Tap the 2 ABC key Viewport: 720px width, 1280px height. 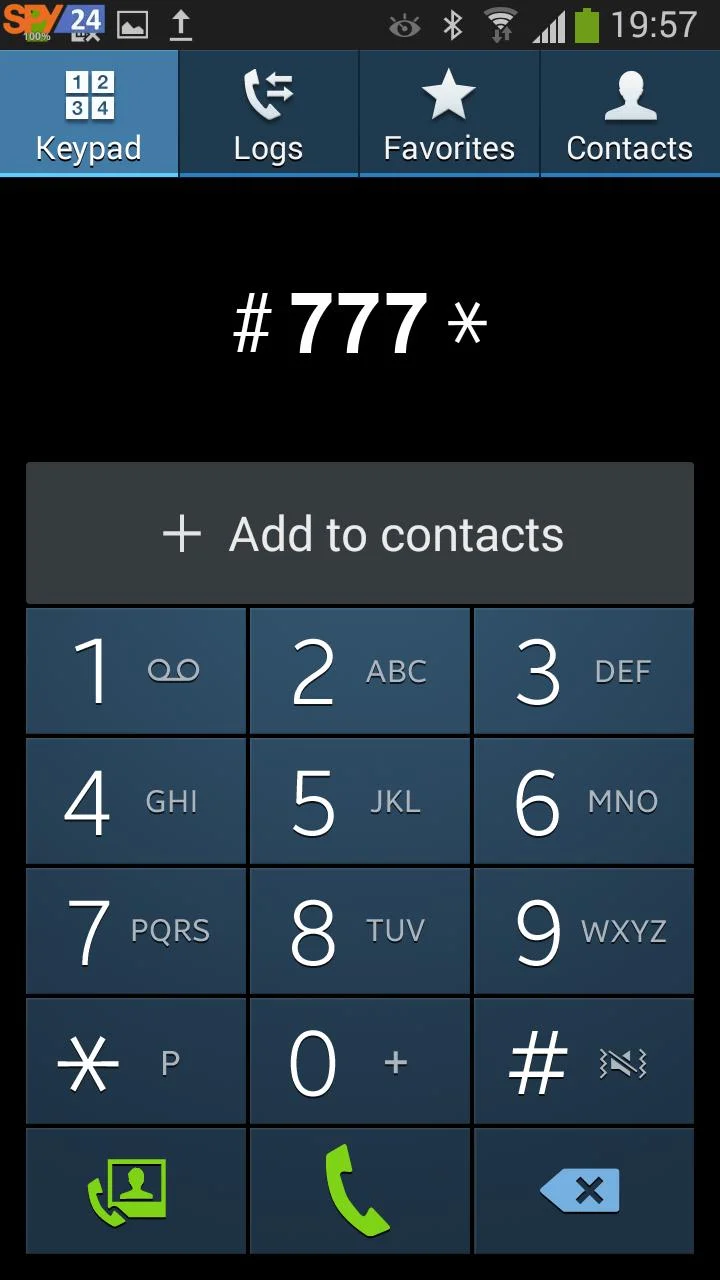point(360,671)
